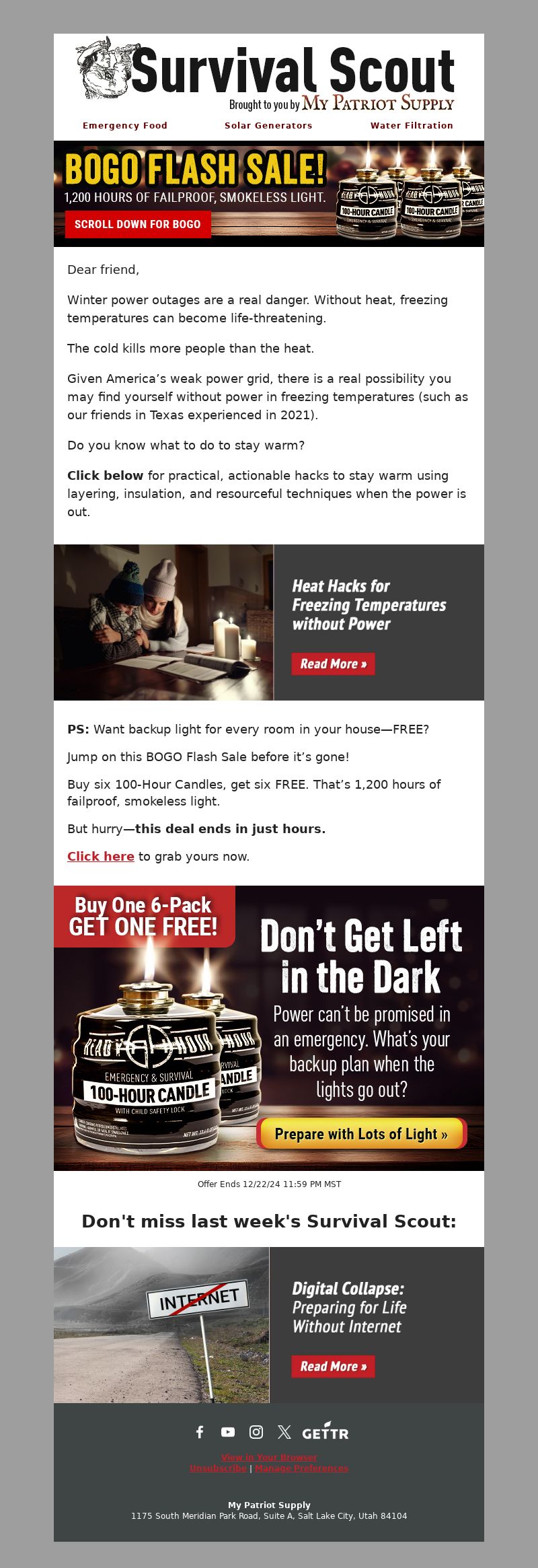This screenshot has width=538, height=1568.
Task: Open Manage Preferences
Action: 301,1468
